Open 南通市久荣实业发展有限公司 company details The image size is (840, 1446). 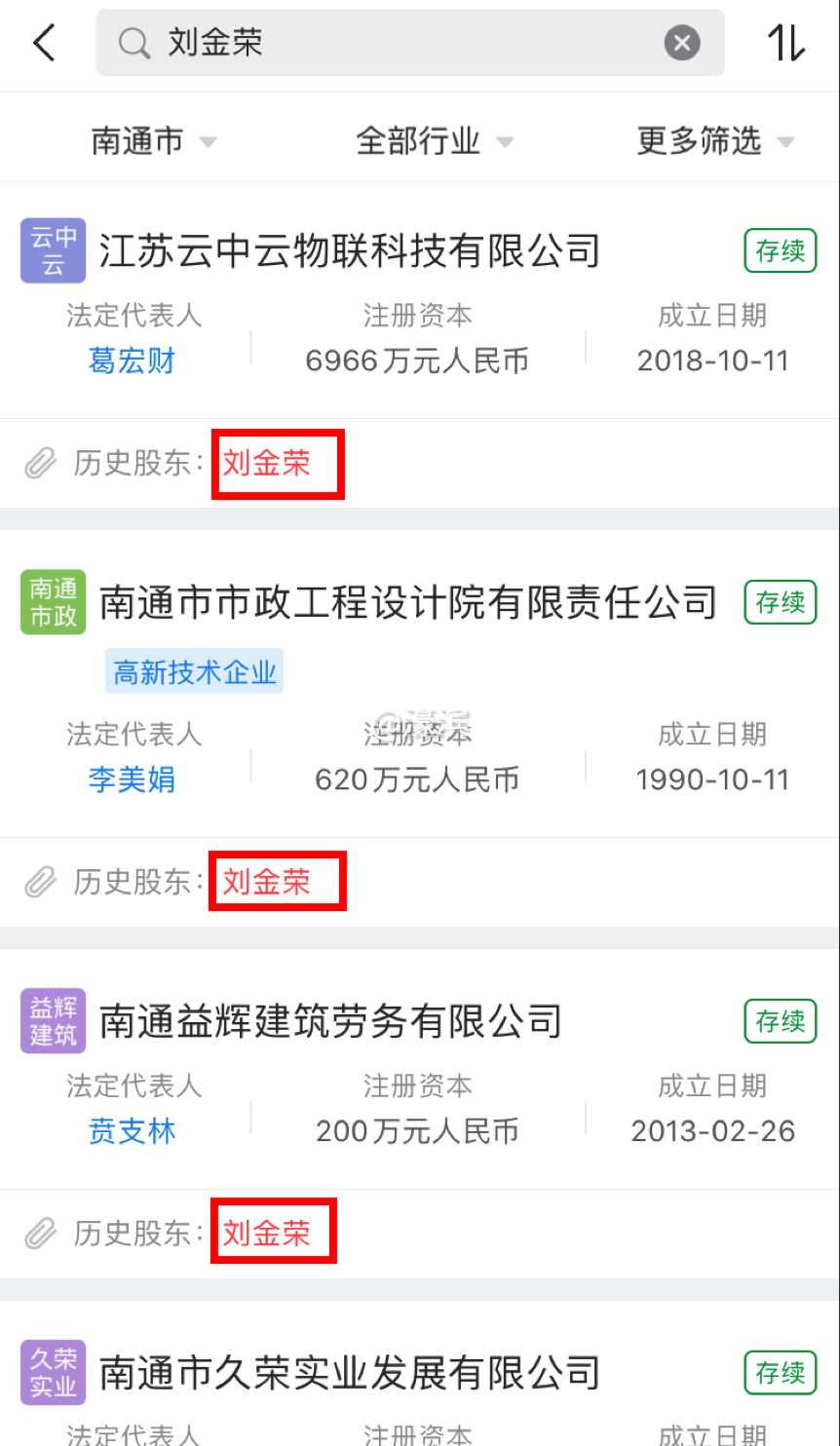349,1373
